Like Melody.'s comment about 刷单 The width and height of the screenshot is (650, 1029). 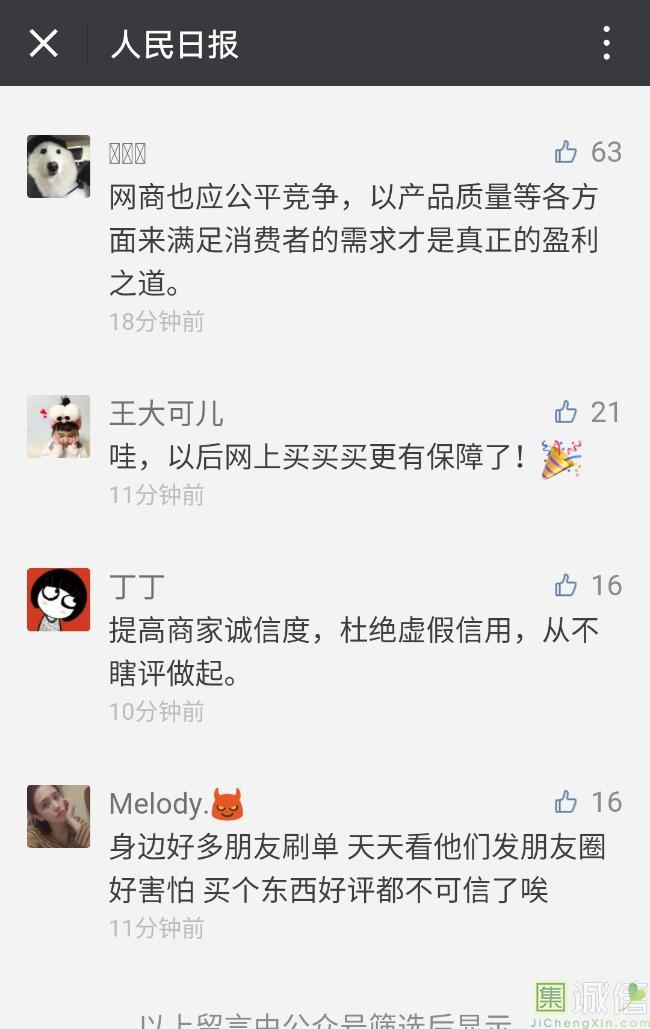tap(566, 802)
